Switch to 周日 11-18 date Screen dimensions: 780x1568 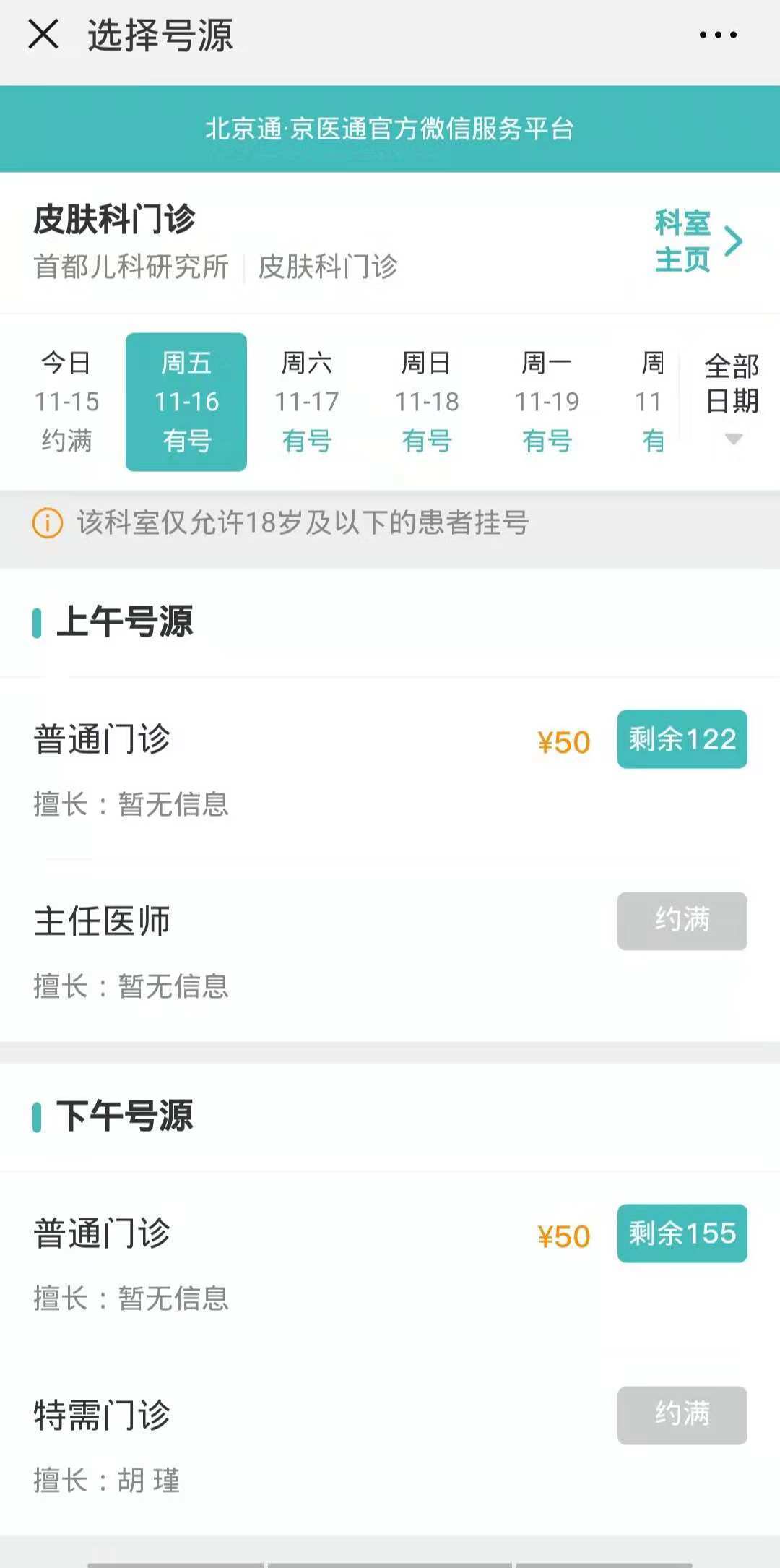click(427, 402)
